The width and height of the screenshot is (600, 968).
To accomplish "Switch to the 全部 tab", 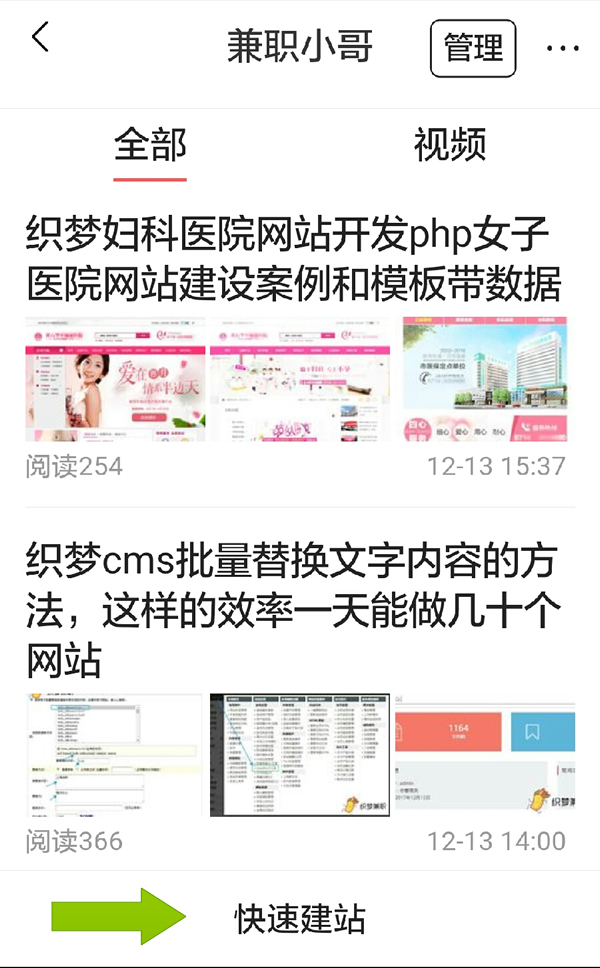I will (150, 145).
